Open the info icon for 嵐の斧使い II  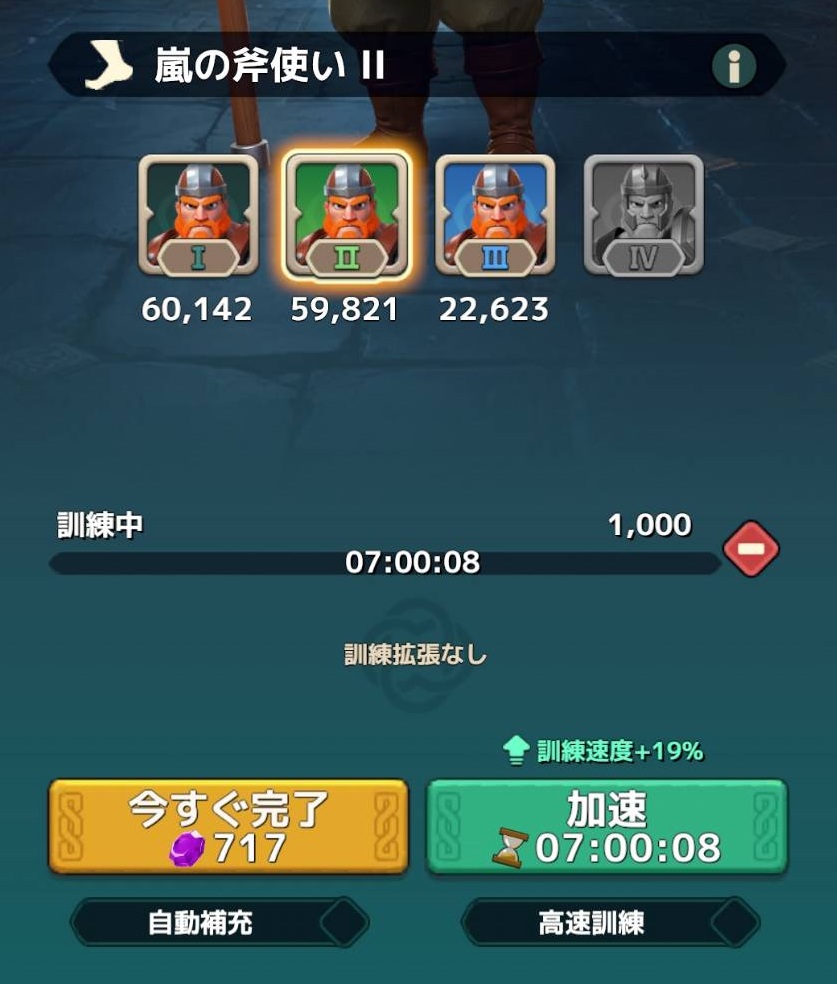[x=733, y=67]
